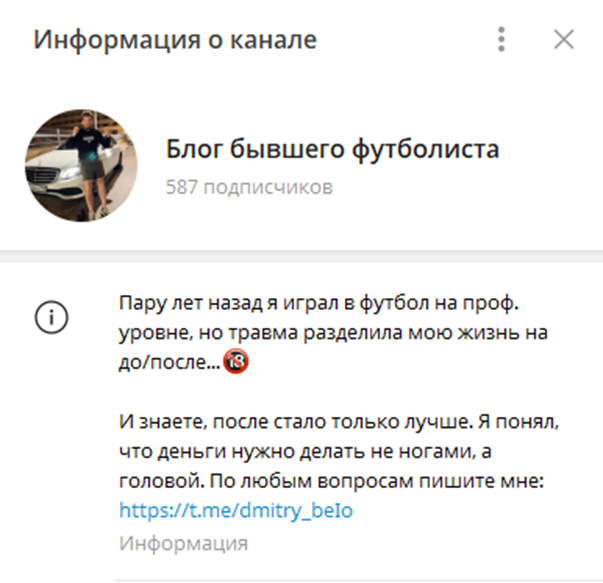This screenshot has width=603, height=583.
Task: Open the three-dot overflow menu
Action: point(502,40)
